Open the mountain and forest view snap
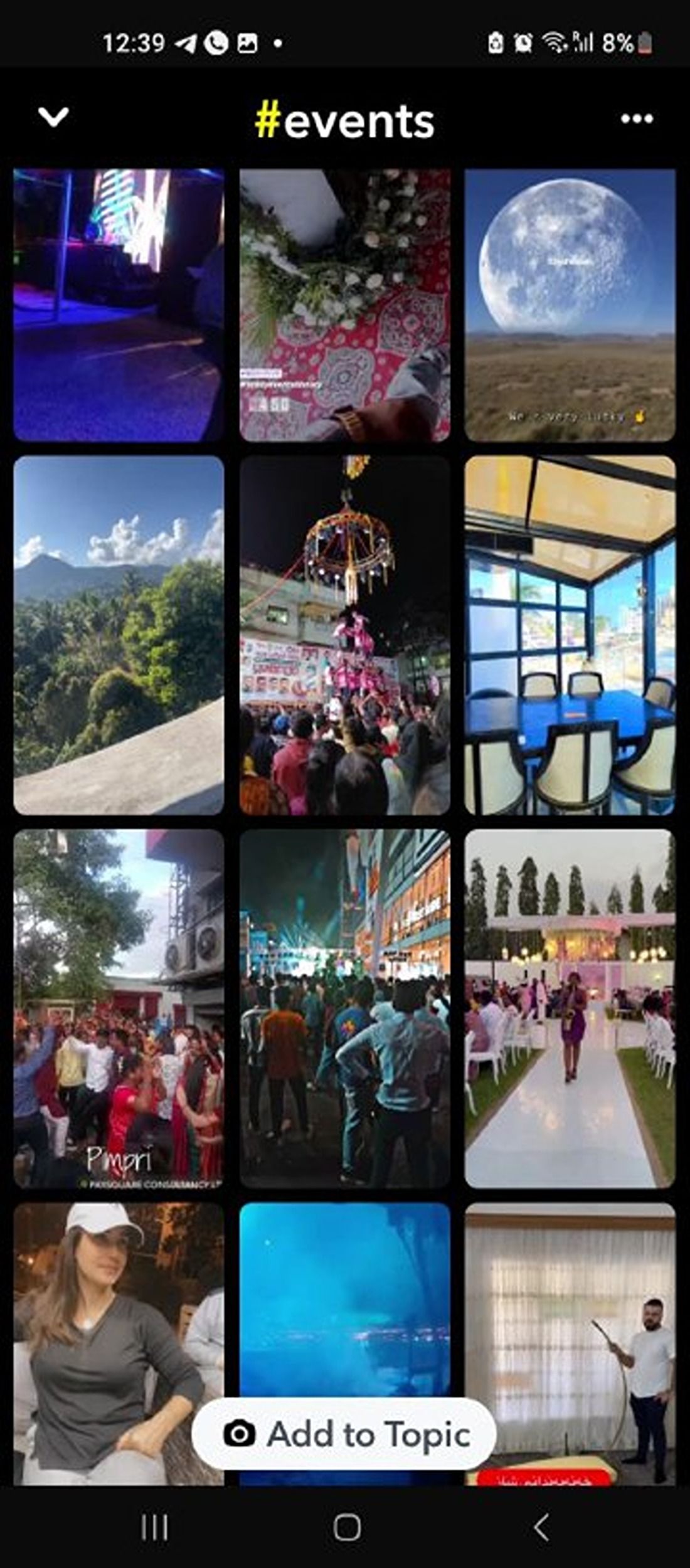This screenshot has width=690, height=1568. click(119, 635)
